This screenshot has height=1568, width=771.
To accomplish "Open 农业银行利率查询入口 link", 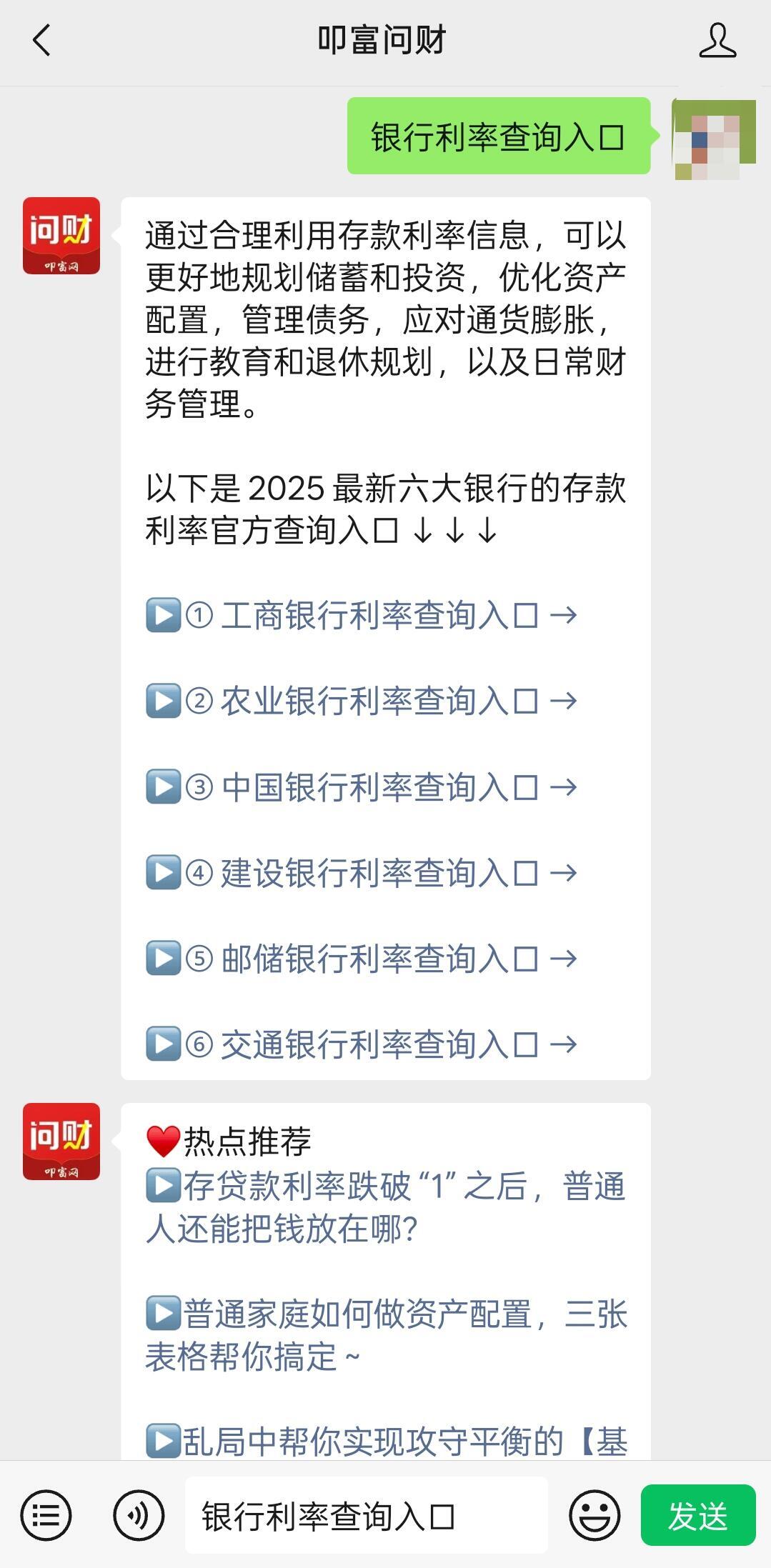I will click(379, 701).
